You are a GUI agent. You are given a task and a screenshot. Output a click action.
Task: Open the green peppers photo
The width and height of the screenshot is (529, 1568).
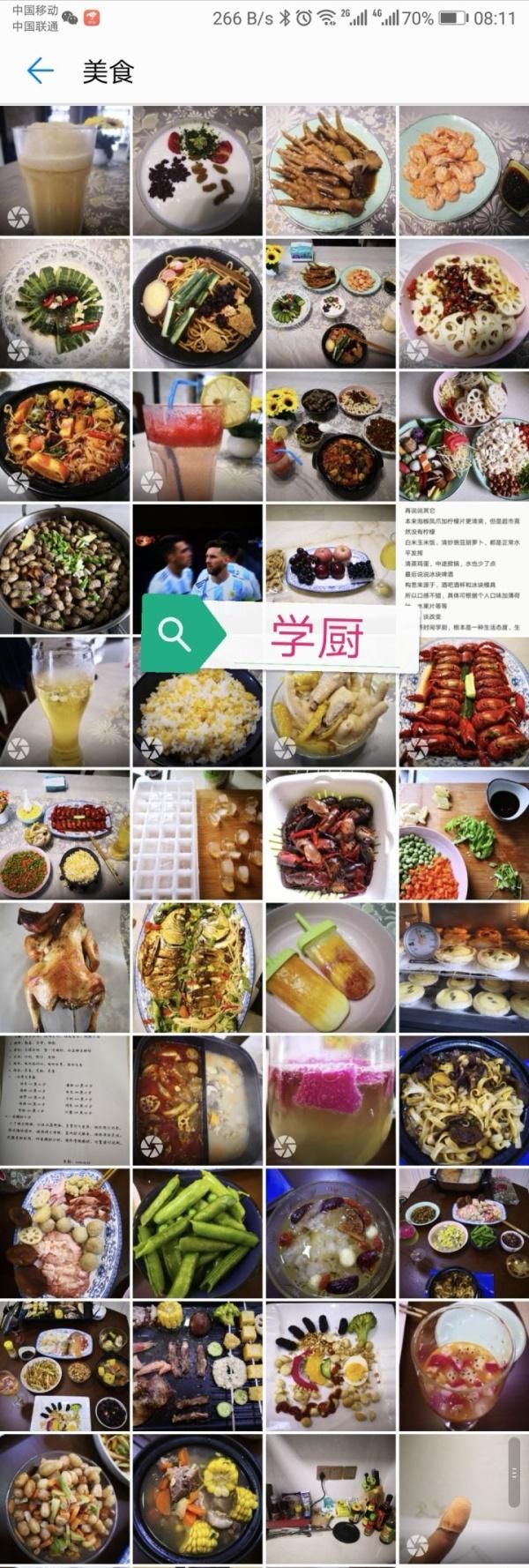pos(197,1232)
